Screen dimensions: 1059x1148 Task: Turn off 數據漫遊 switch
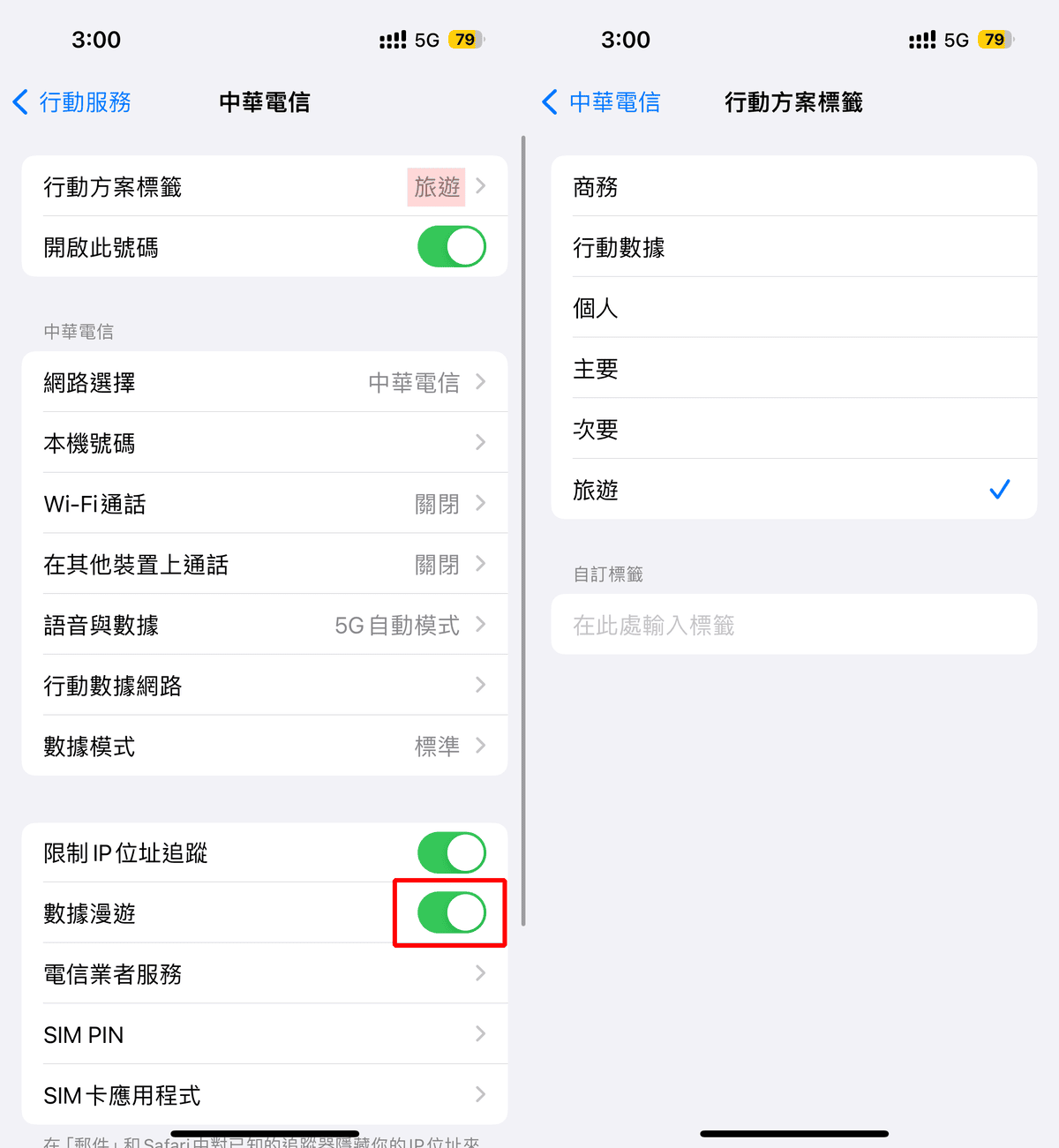tap(451, 913)
